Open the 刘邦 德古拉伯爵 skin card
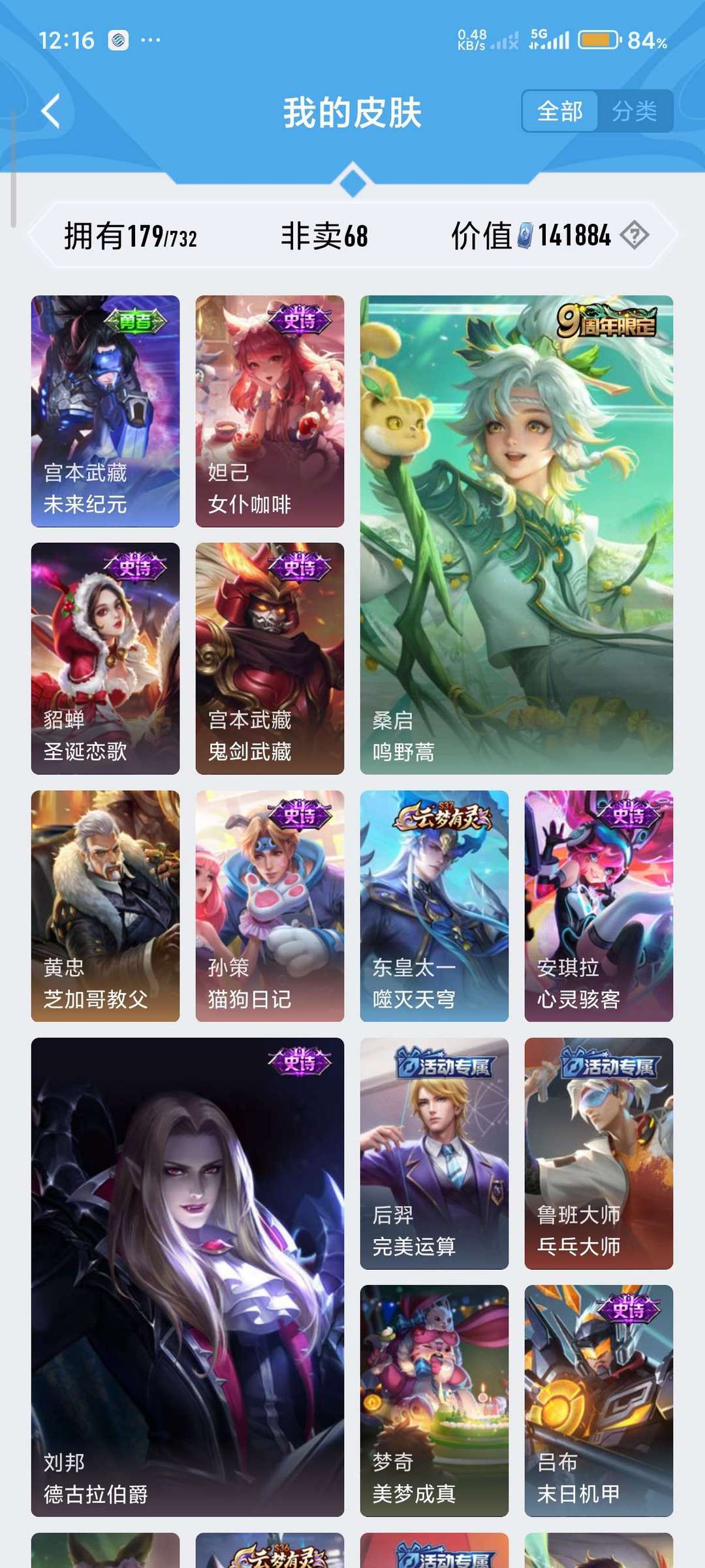This screenshot has width=705, height=1568. tap(187, 1277)
